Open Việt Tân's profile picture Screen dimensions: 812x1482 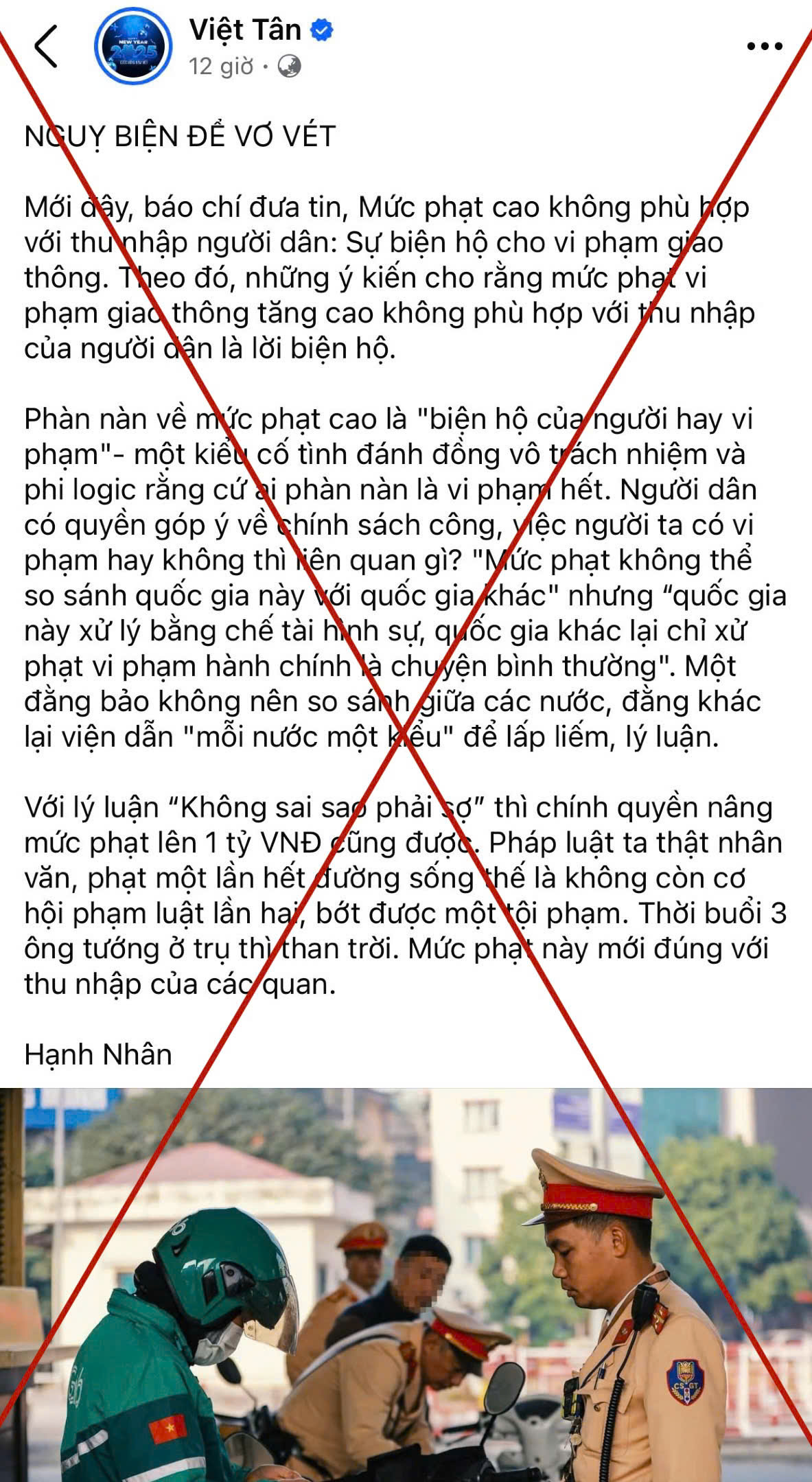132,47
